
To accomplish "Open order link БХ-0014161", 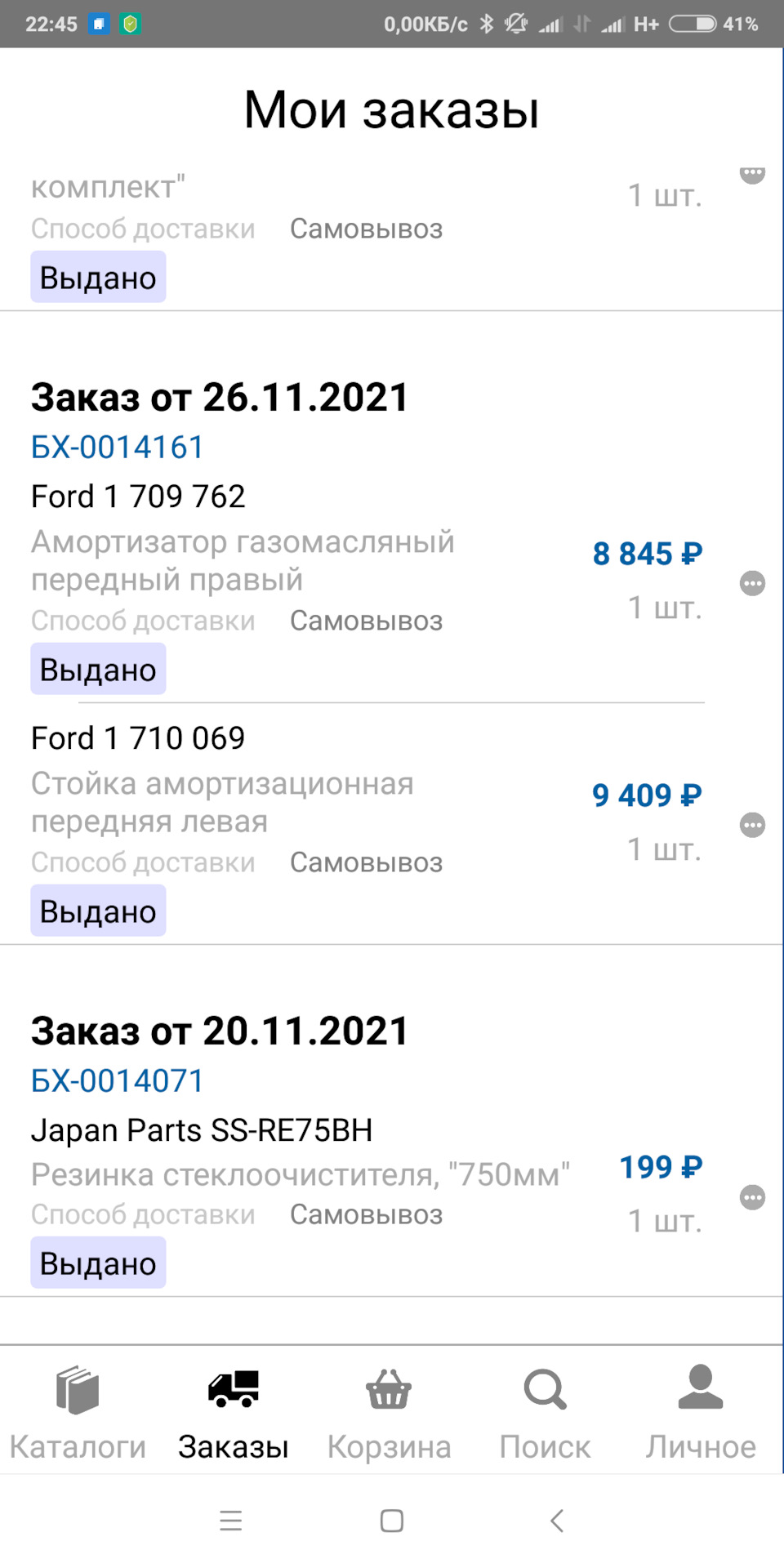I will click(118, 446).
